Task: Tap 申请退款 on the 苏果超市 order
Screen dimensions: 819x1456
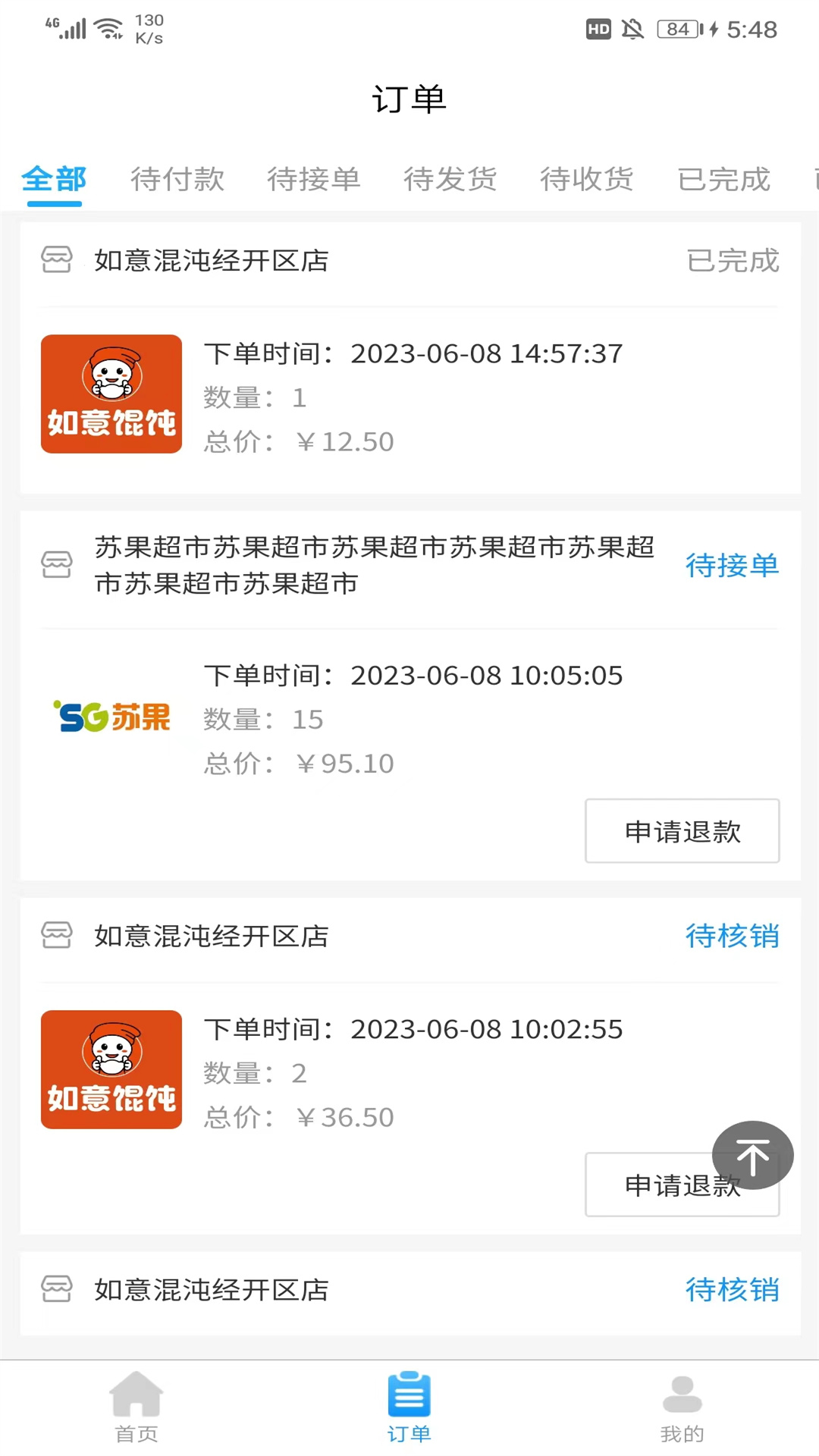Action: point(681,831)
